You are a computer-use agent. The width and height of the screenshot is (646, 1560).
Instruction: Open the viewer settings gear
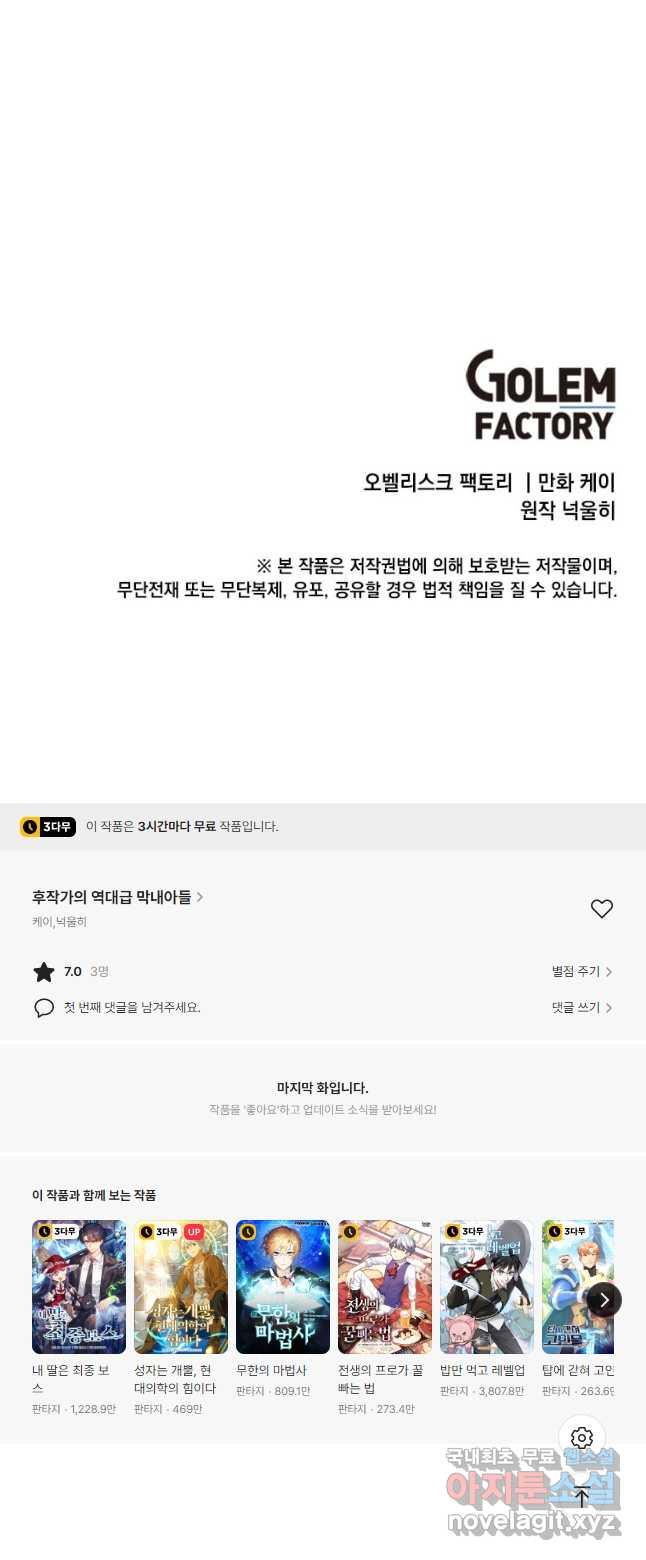[x=582, y=1439]
